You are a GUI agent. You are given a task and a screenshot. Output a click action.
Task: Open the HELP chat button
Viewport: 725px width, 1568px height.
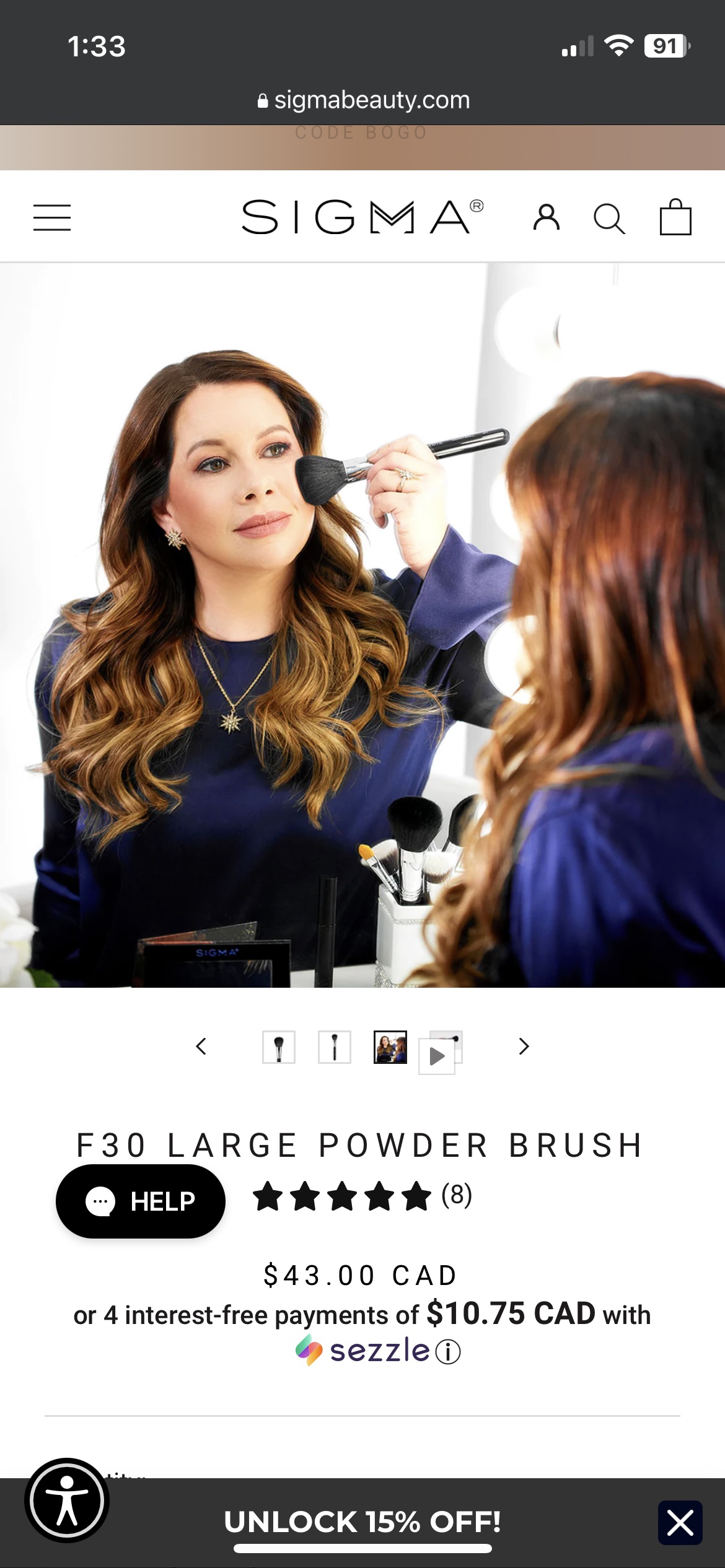coord(141,1201)
